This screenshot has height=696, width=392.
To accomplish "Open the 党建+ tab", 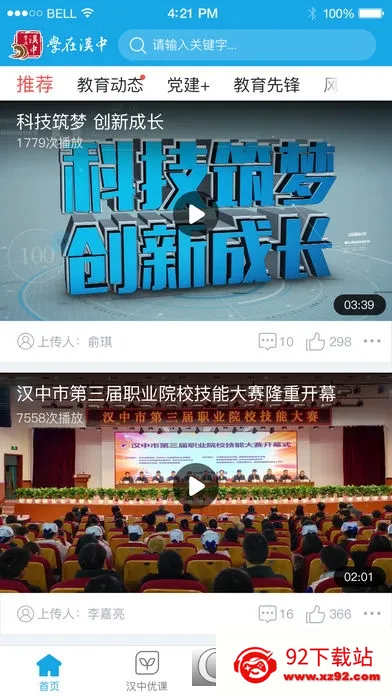I will click(x=188, y=85).
